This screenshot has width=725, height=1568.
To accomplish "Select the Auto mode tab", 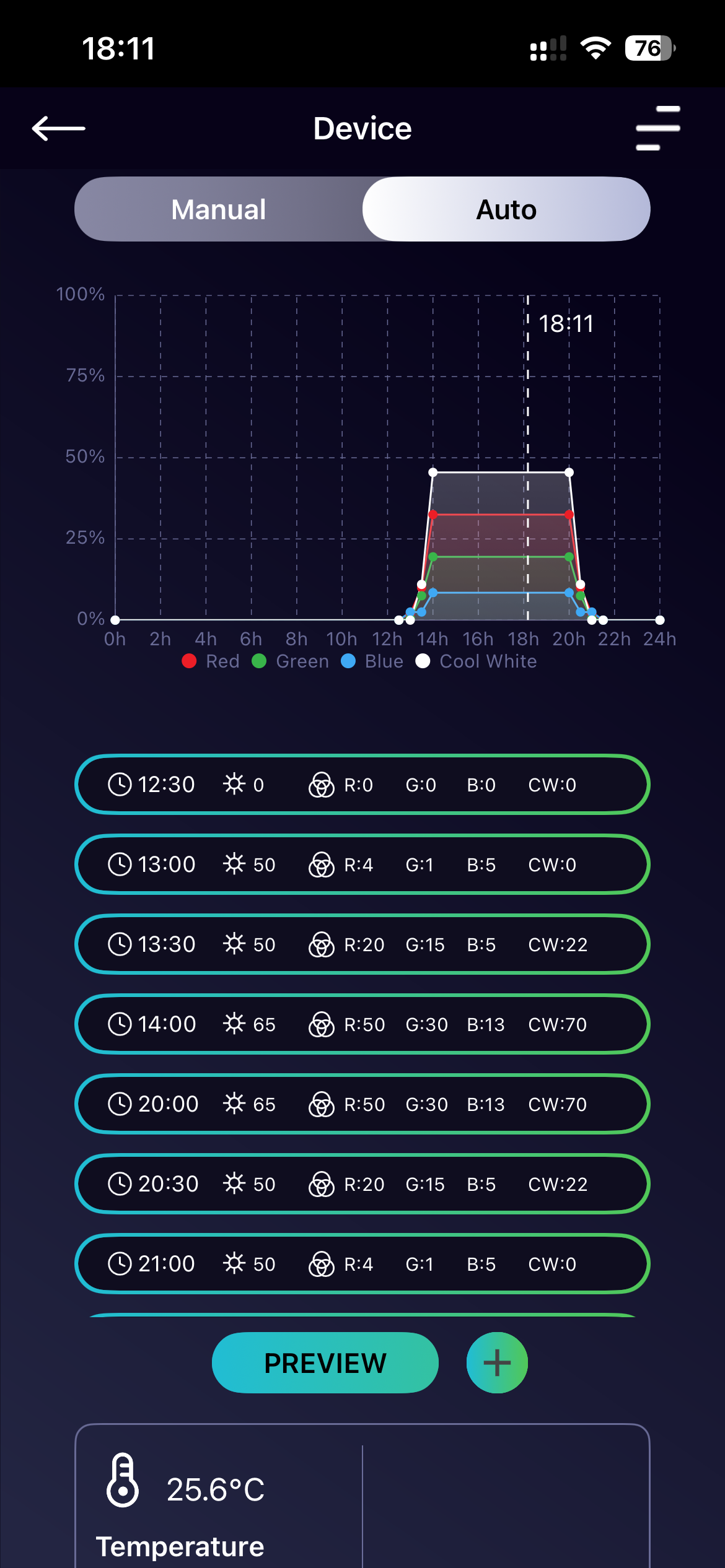I will click(x=506, y=209).
